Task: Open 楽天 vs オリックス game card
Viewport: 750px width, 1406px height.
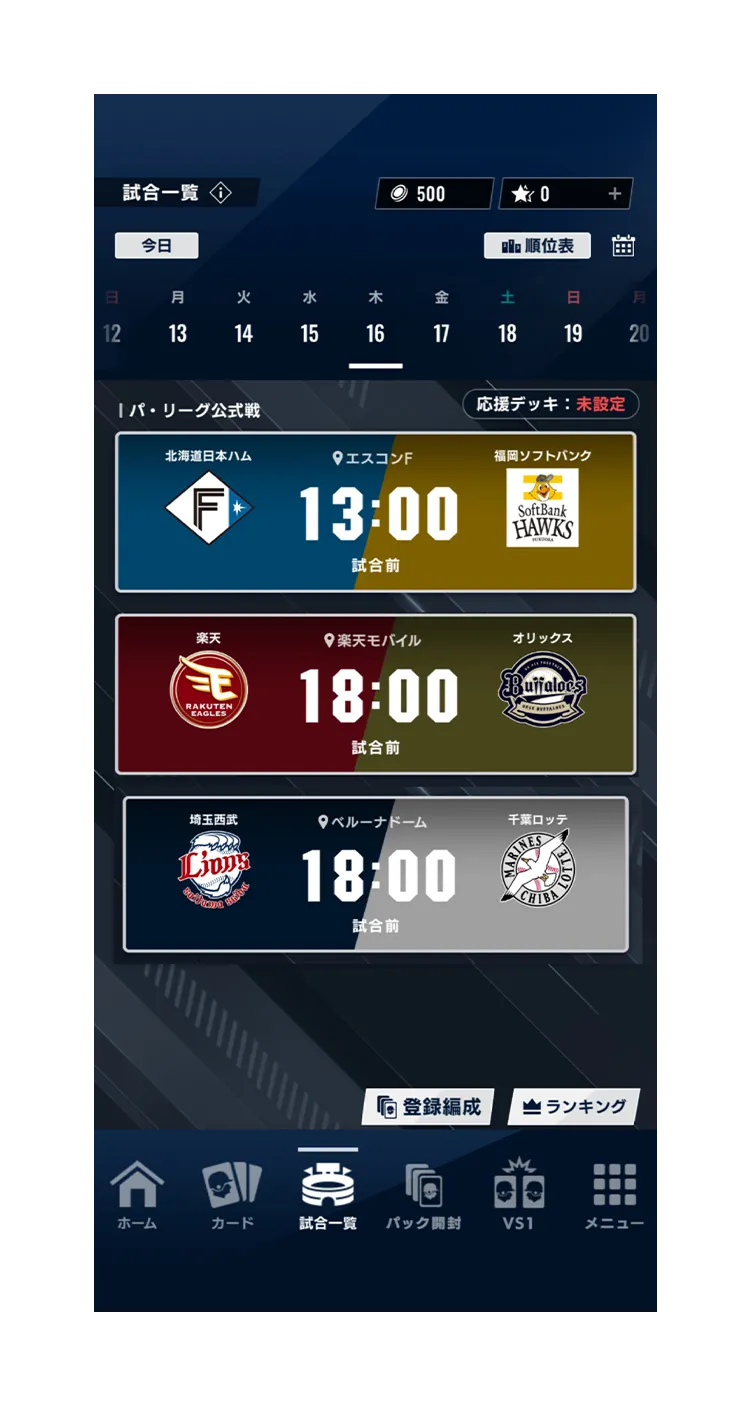Action: tap(375, 694)
